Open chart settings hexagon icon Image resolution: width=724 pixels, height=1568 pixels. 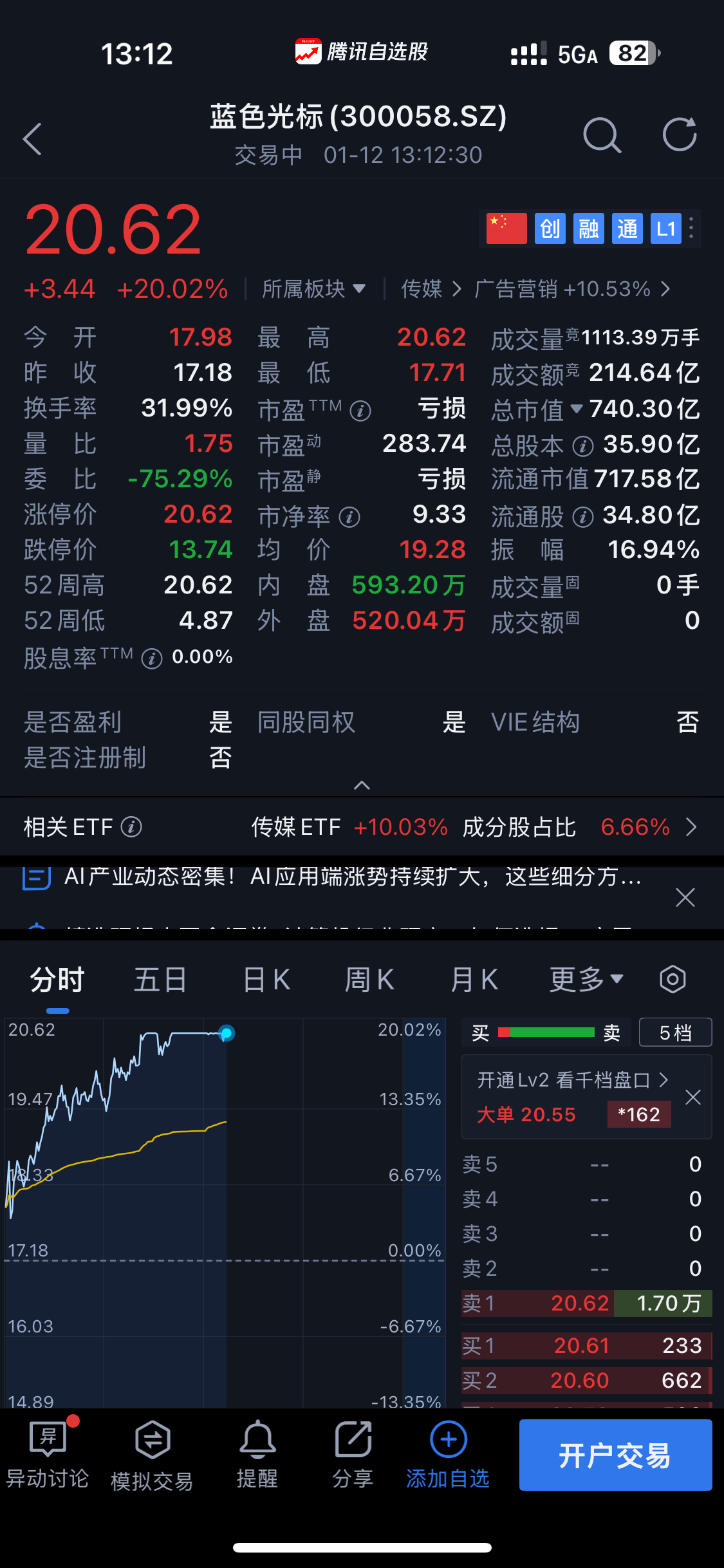pos(673,979)
